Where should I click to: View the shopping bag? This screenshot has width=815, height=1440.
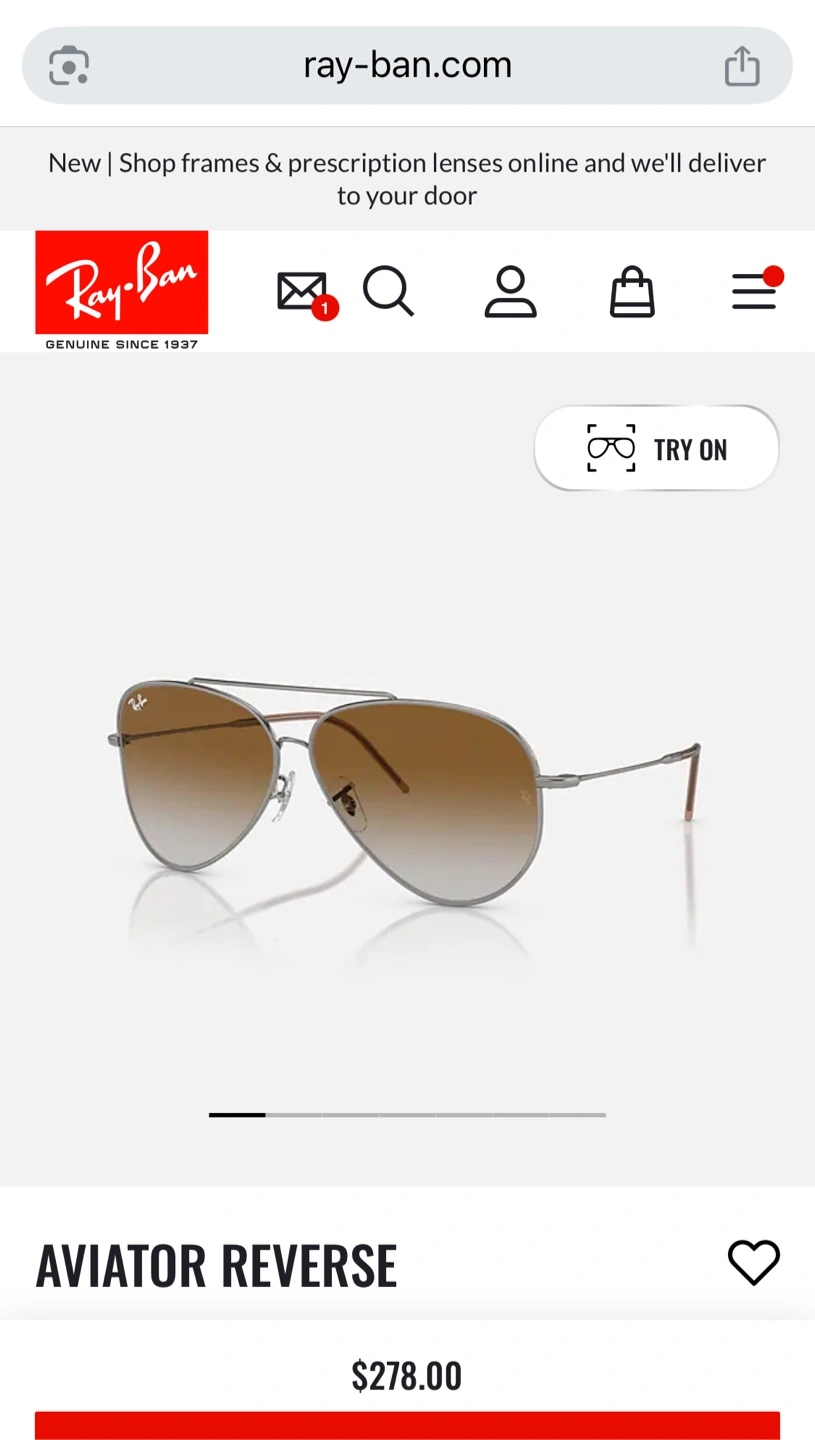tap(632, 292)
